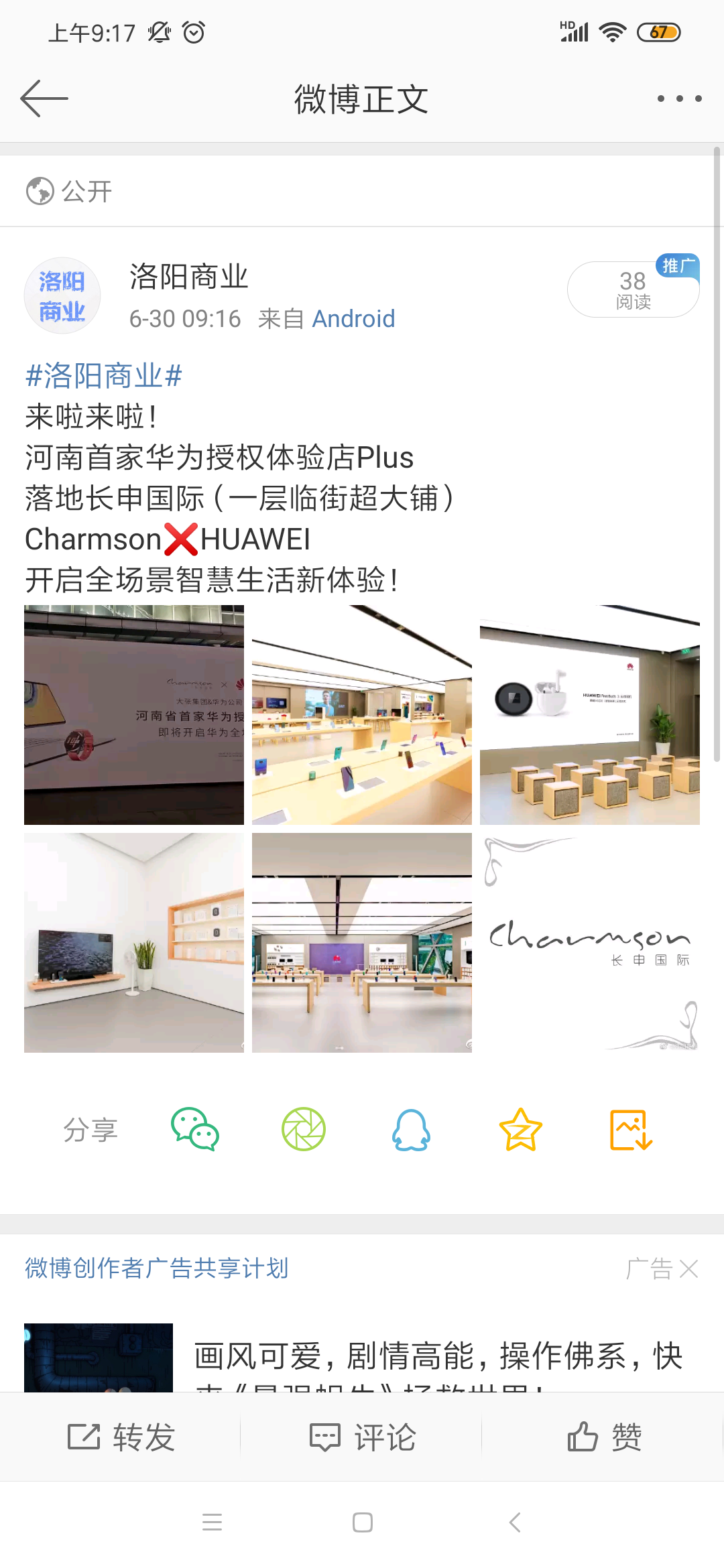Open 评论 to comment
This screenshot has height=1568, width=724.
tap(362, 1437)
